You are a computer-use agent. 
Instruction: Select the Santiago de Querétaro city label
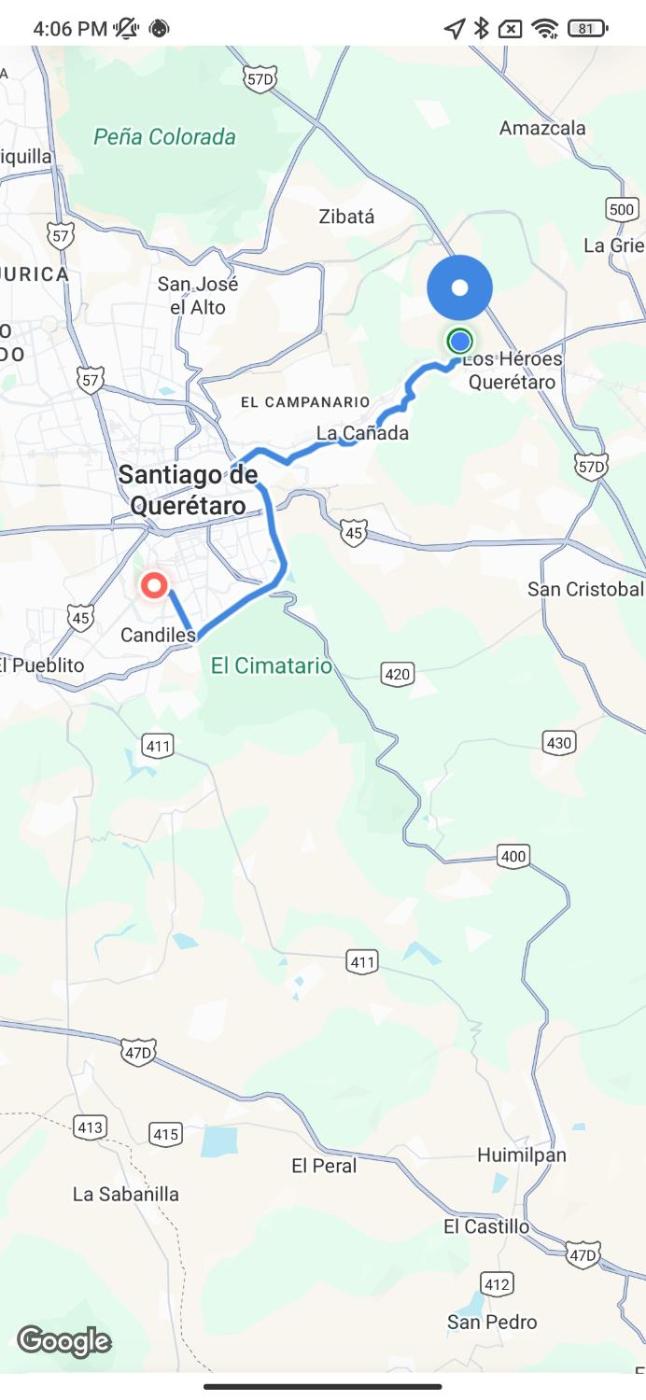pos(188,491)
